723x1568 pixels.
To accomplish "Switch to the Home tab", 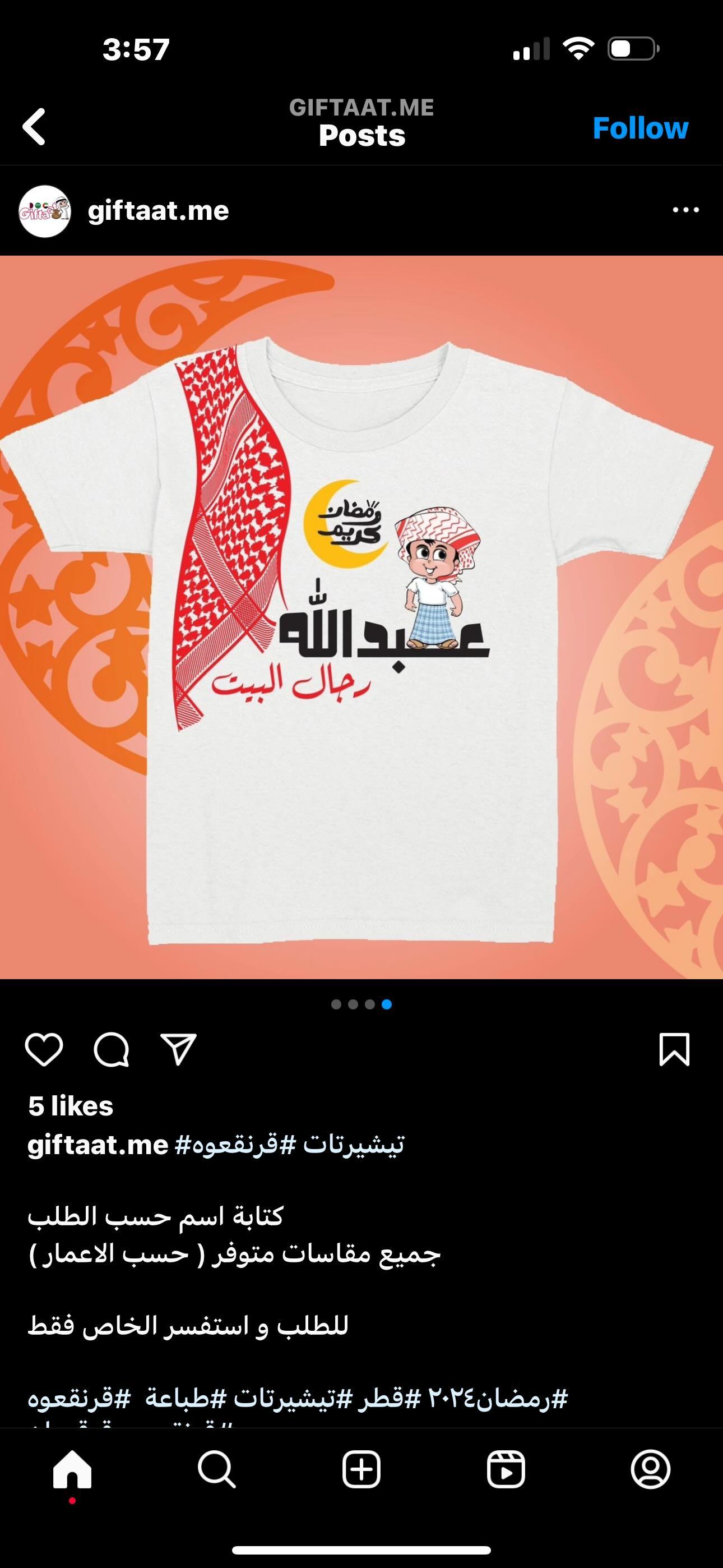I will point(72,1470).
